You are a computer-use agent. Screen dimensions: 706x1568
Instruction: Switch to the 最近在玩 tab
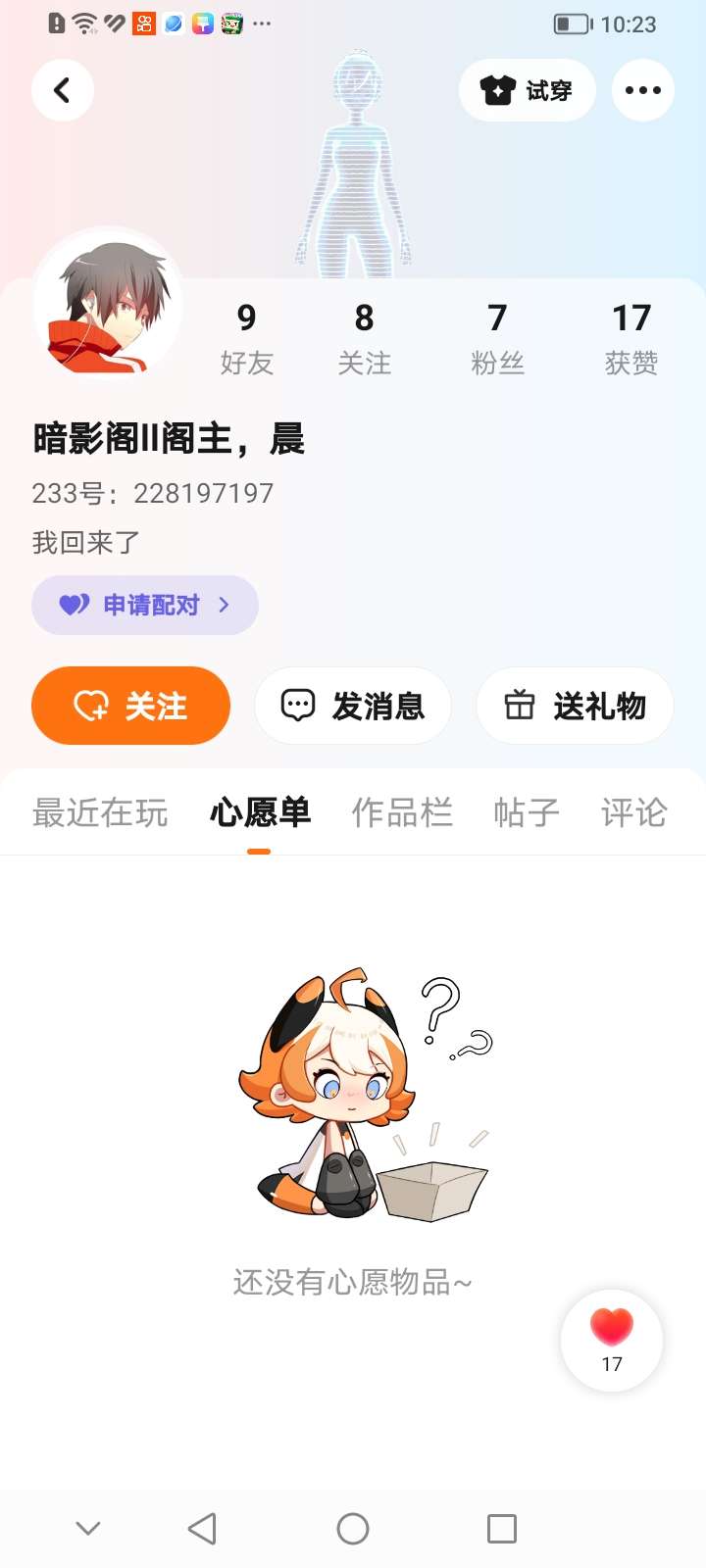click(100, 812)
